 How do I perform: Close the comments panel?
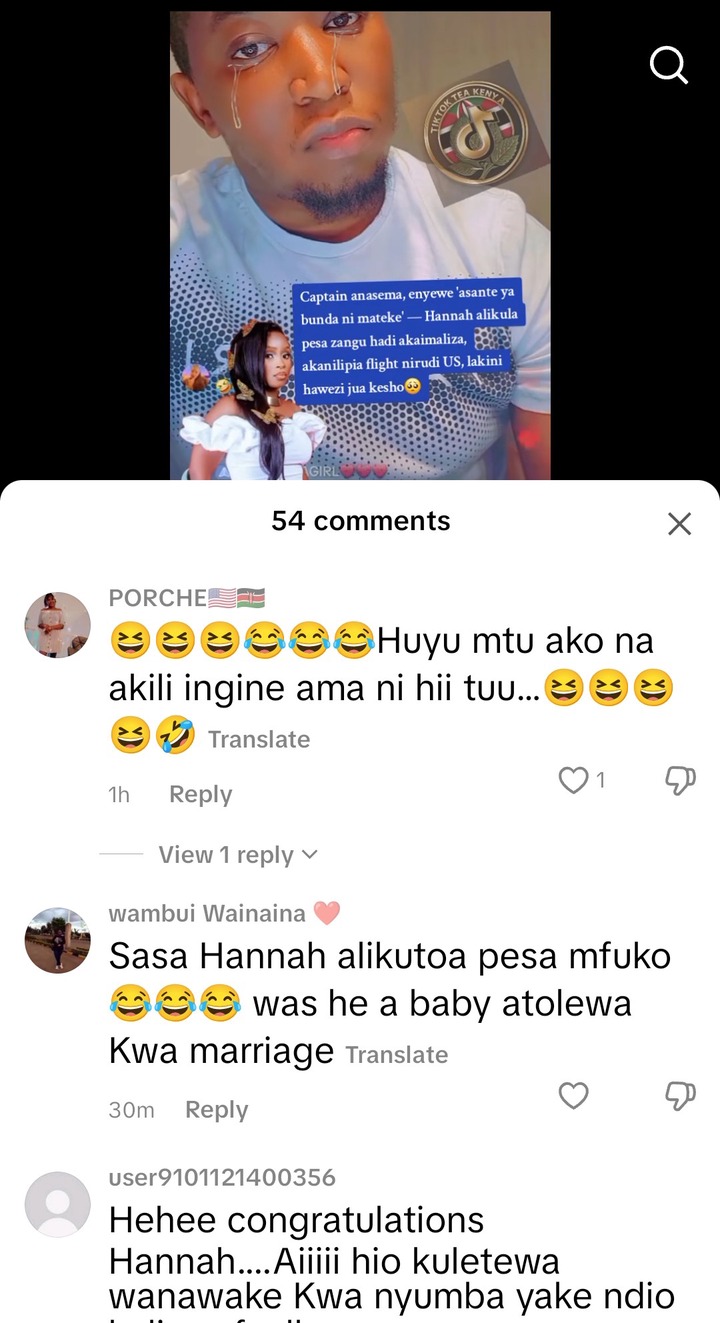tap(679, 523)
